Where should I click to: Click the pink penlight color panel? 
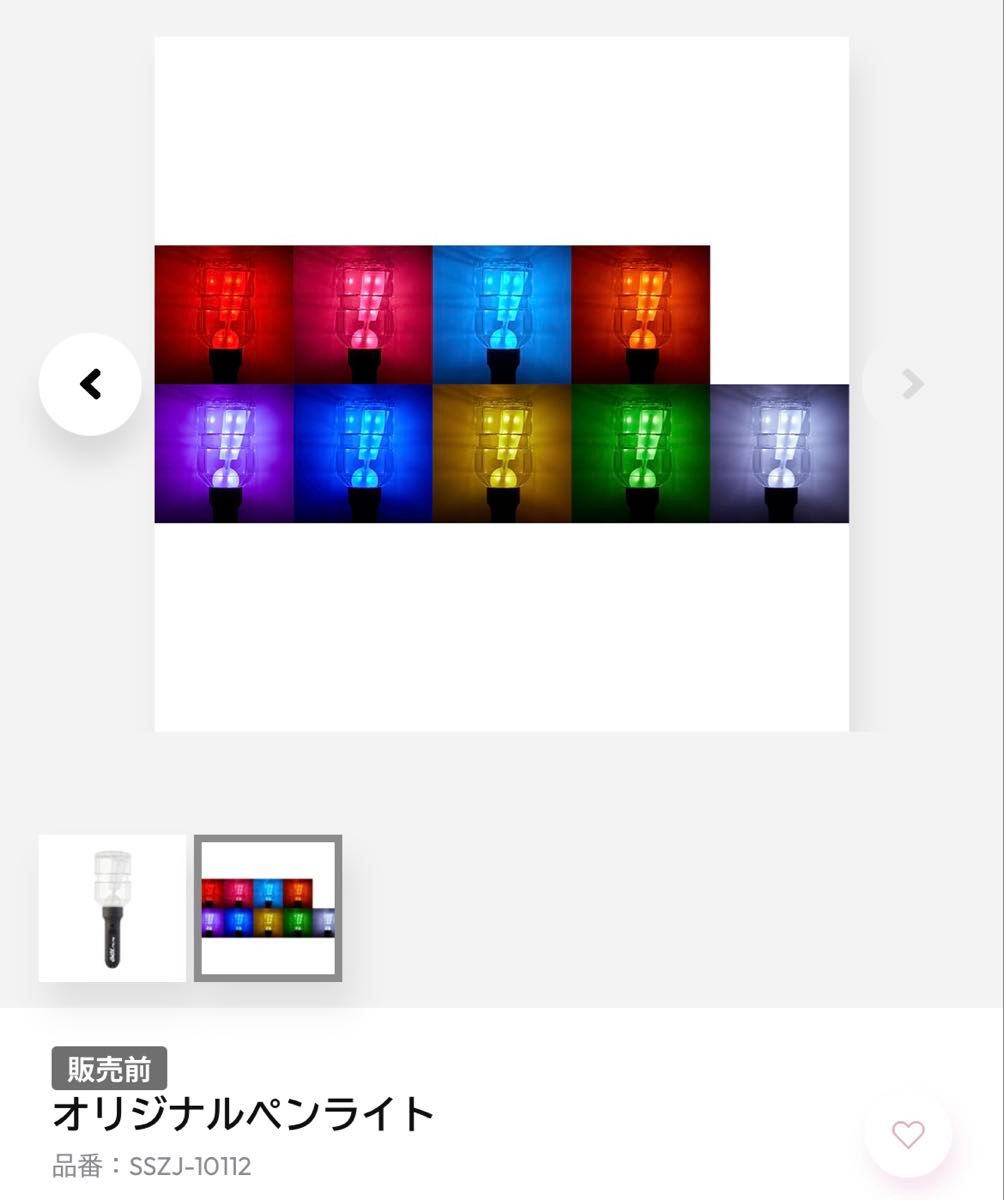(361, 315)
